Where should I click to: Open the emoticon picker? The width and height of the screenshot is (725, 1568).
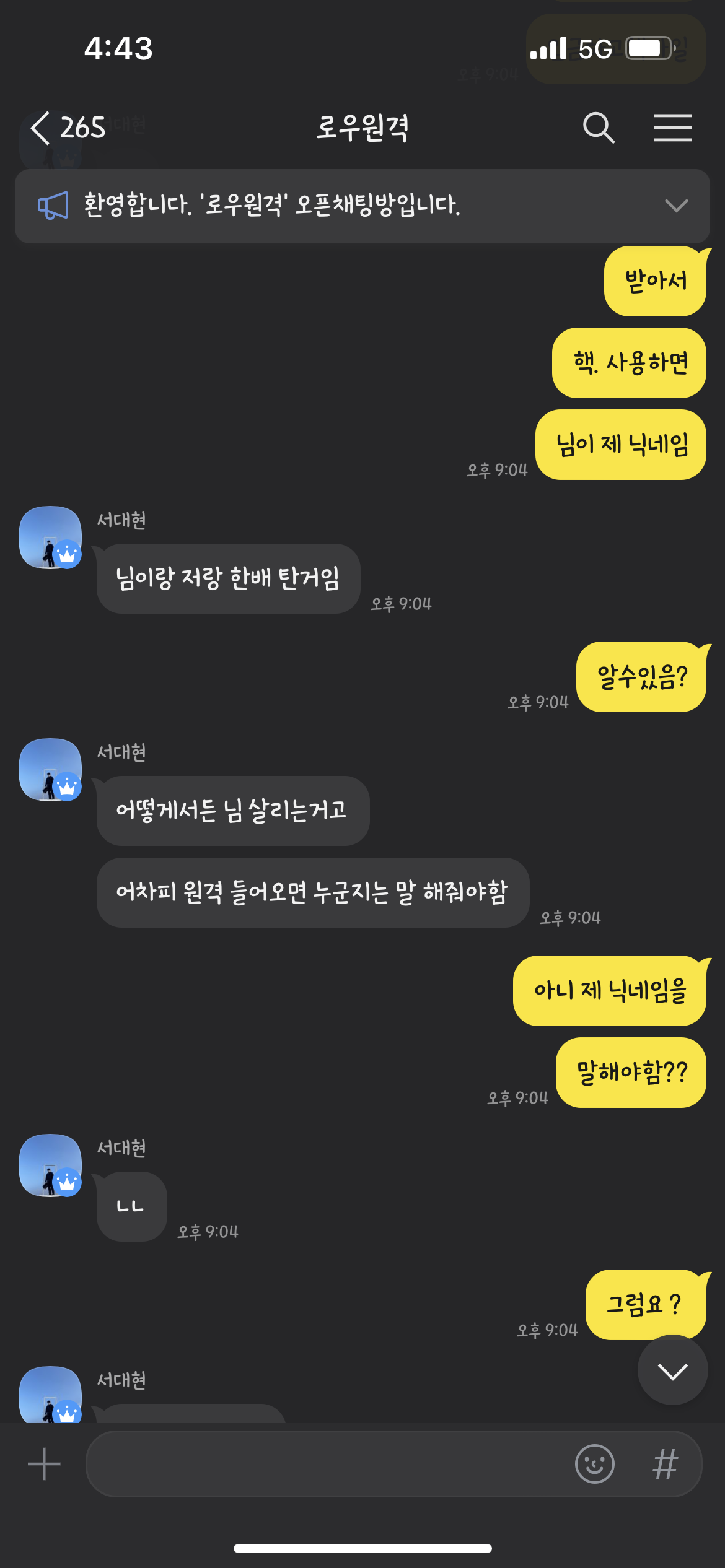pyautogui.click(x=594, y=1464)
